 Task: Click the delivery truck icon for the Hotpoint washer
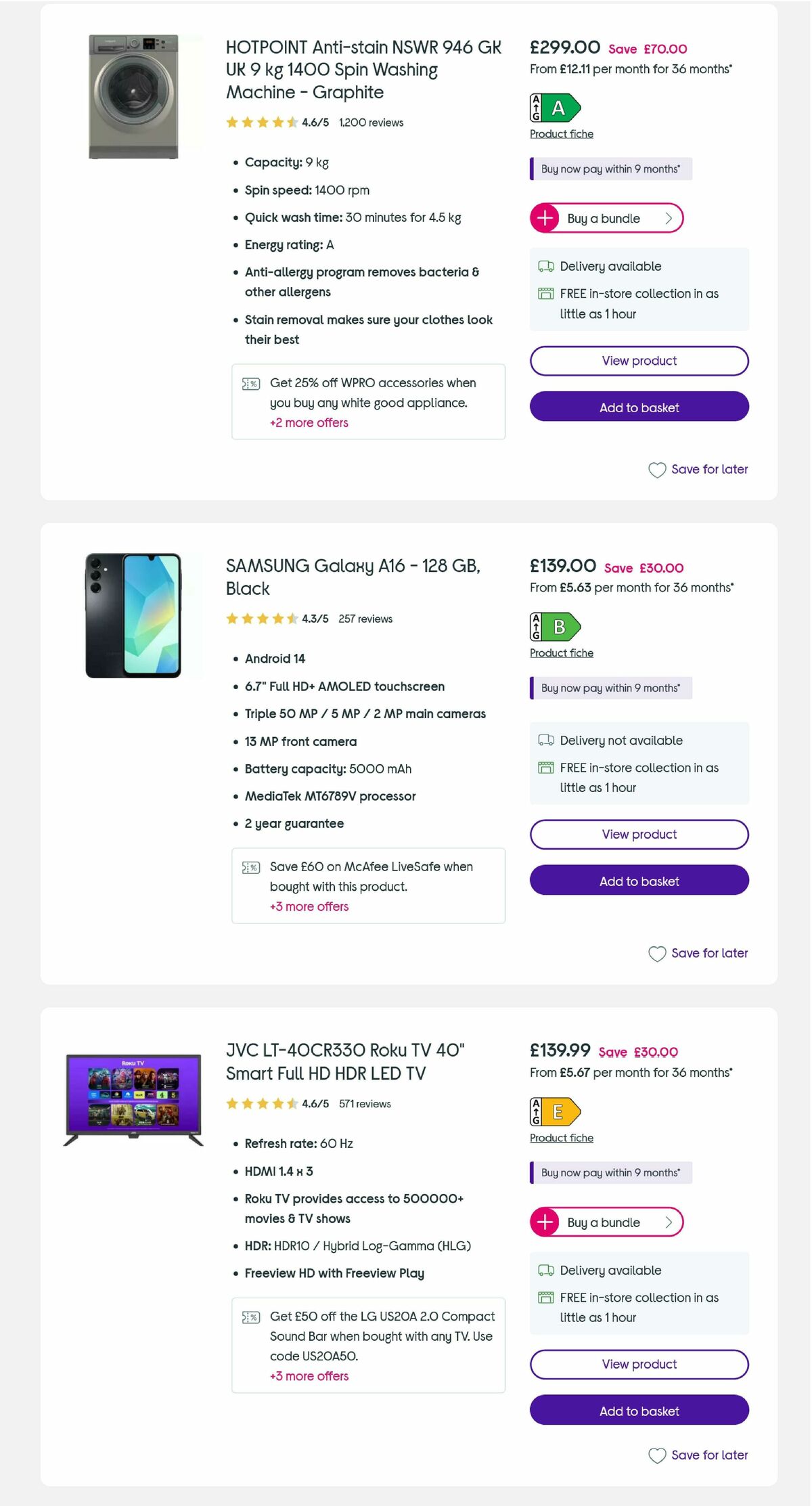pos(545,267)
